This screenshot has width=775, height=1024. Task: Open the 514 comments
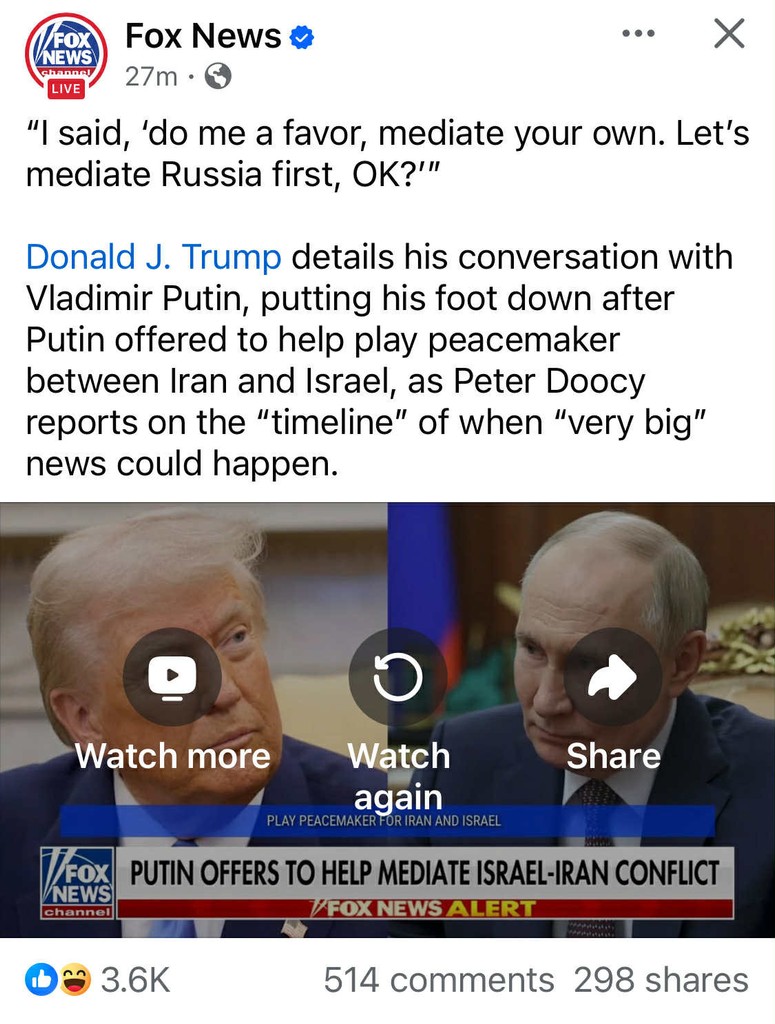pyautogui.click(x=438, y=980)
